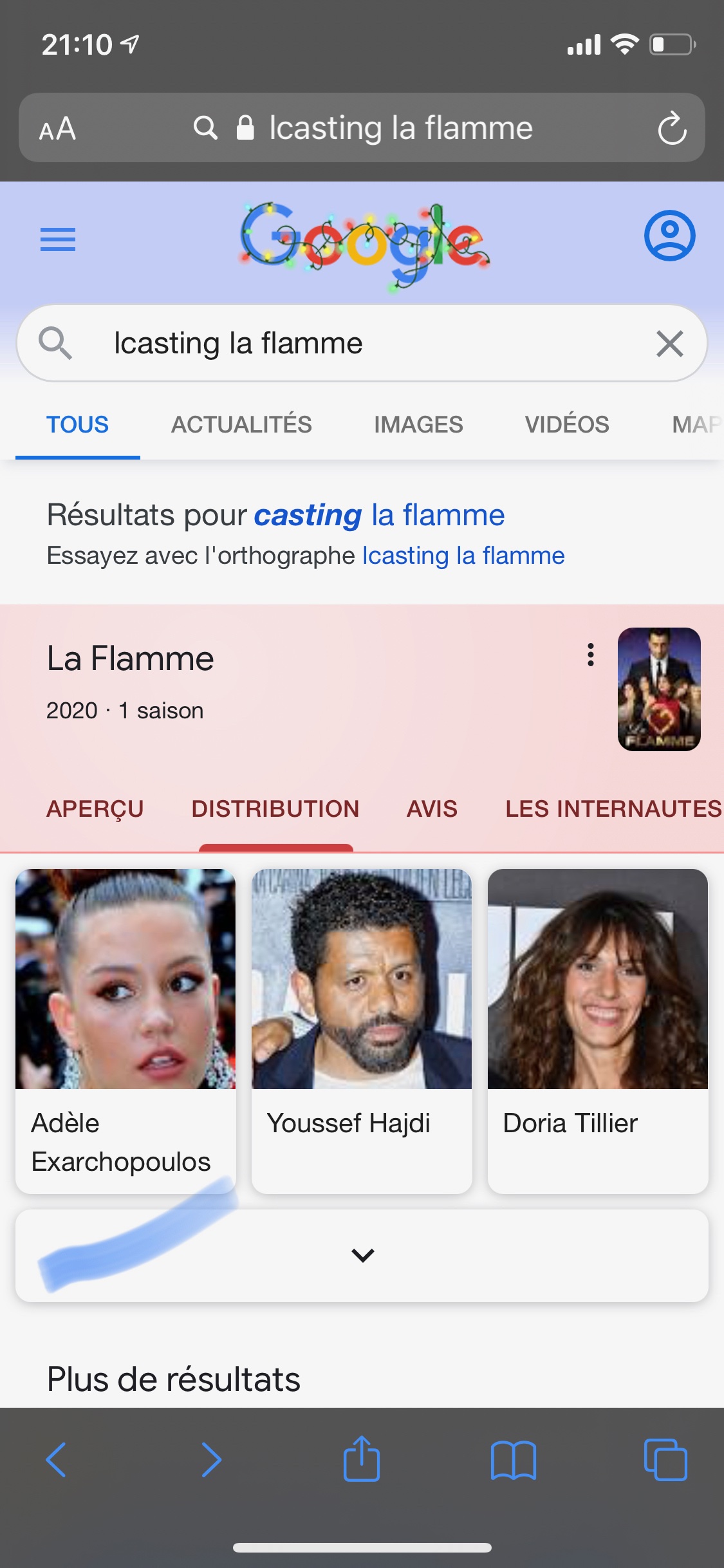Clear the search query with X
The width and height of the screenshot is (724, 1568).
coord(669,343)
